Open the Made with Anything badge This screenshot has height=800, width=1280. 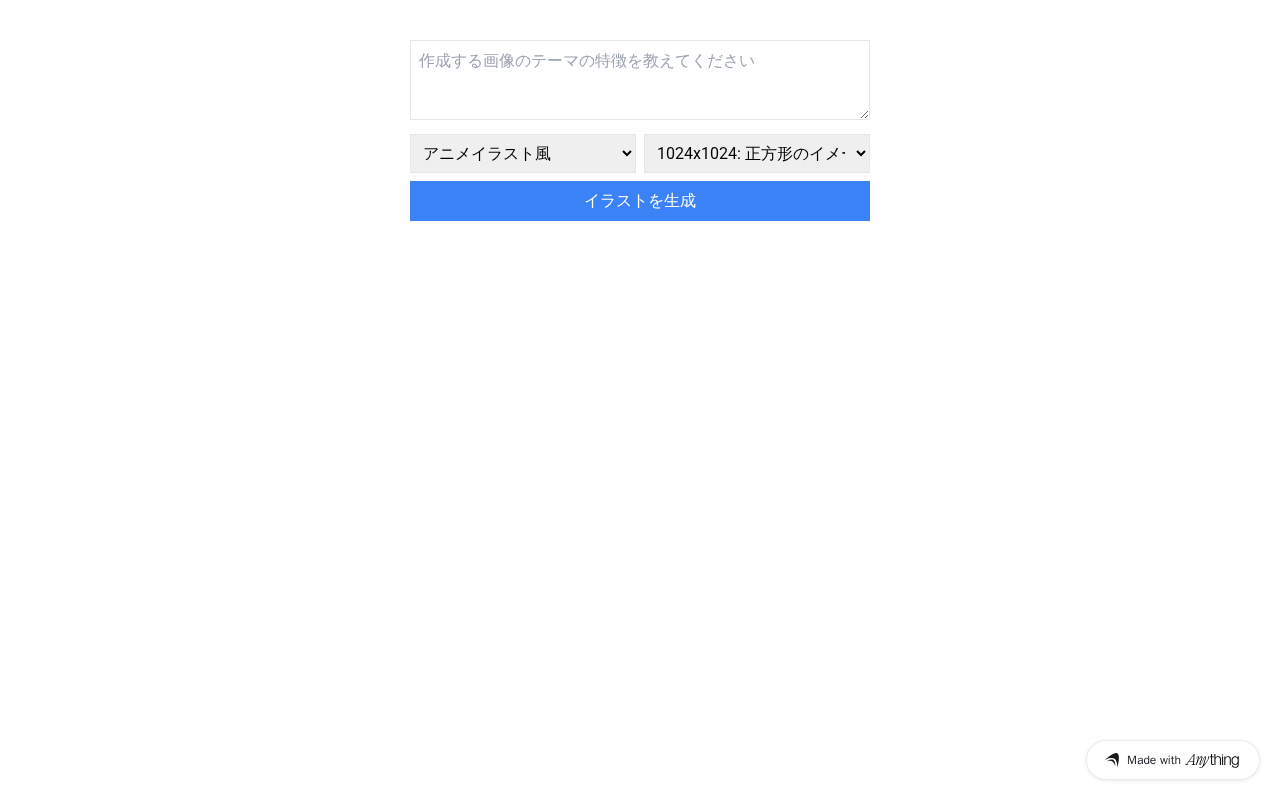[1172, 760]
